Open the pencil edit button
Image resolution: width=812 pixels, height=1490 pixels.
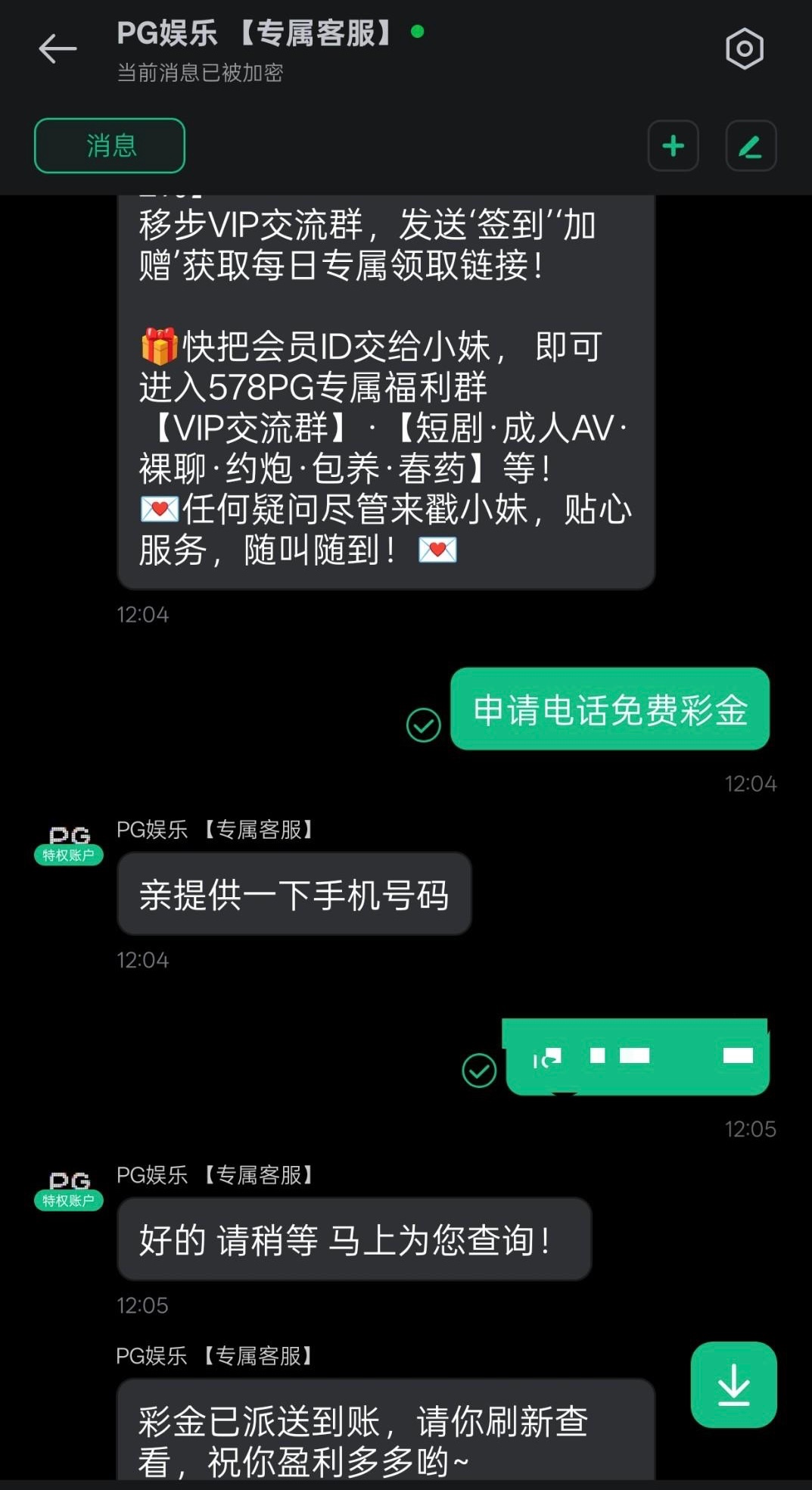click(x=750, y=145)
